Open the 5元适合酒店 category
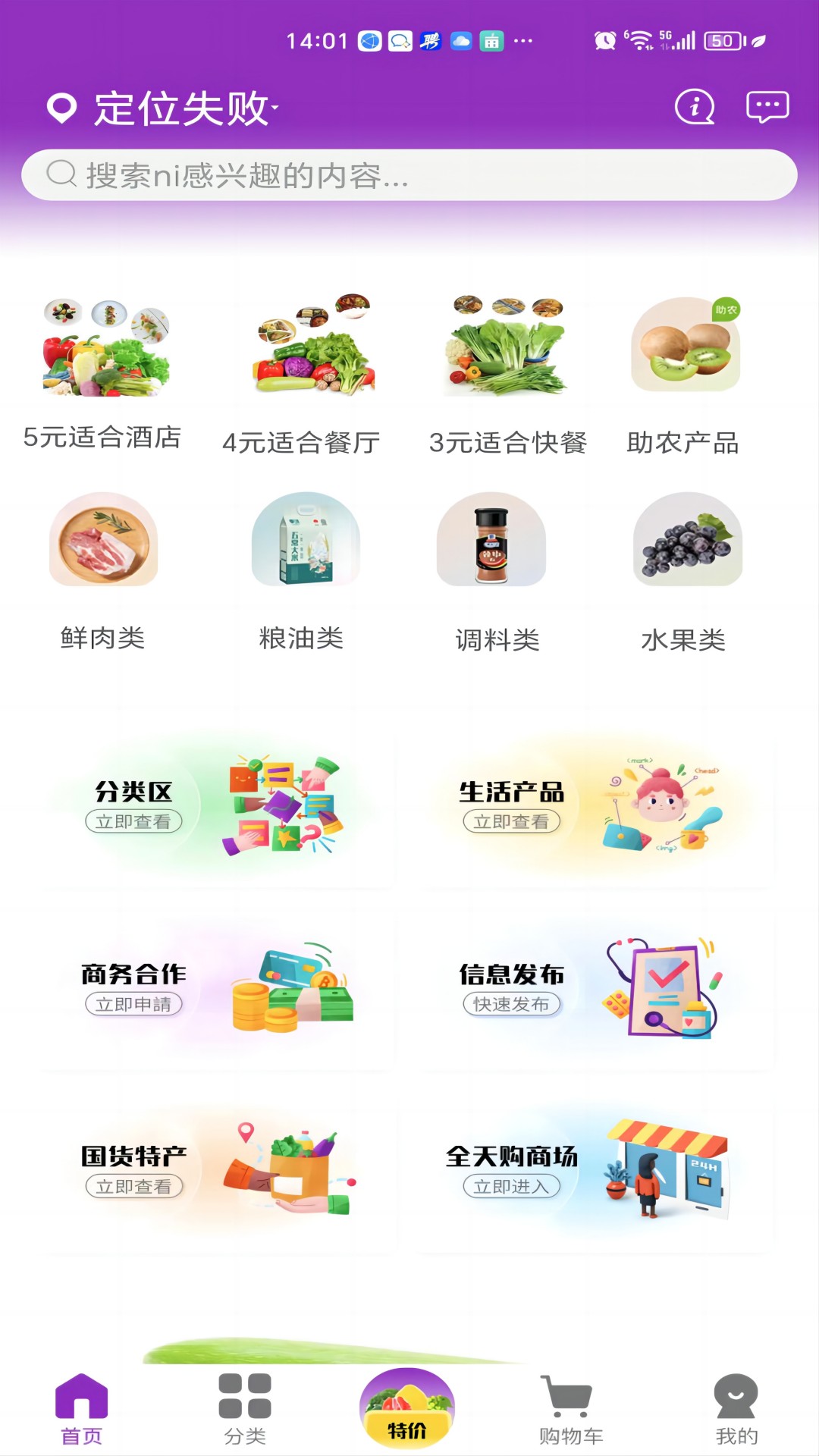The image size is (819, 1456). (x=104, y=372)
